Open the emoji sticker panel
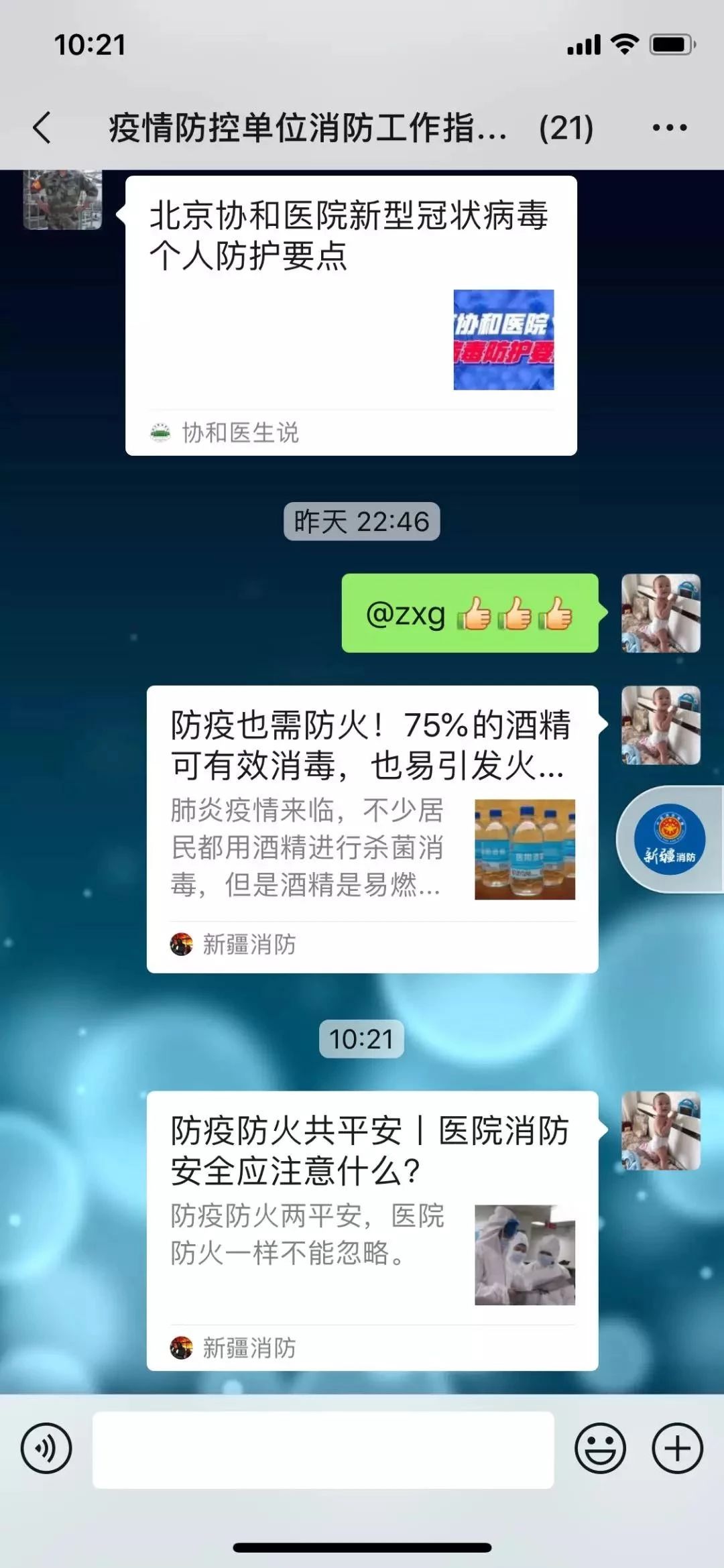The image size is (724, 1568). tap(600, 1448)
